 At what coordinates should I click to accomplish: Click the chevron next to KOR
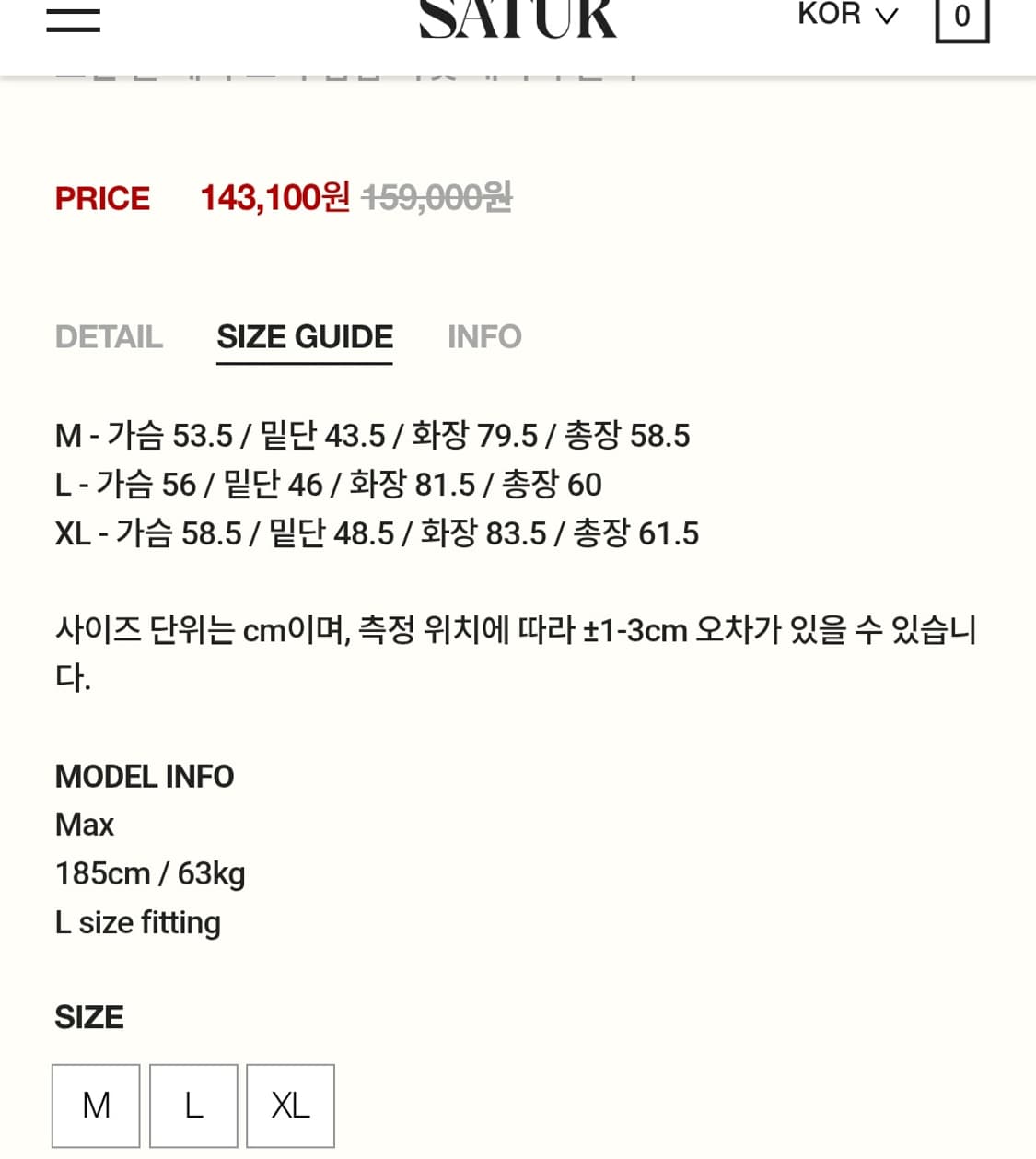[886, 16]
